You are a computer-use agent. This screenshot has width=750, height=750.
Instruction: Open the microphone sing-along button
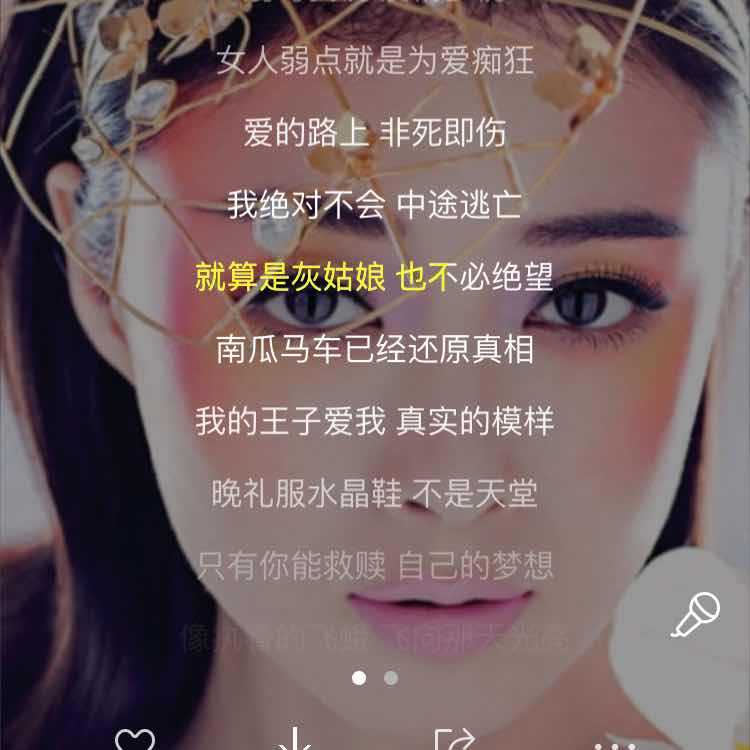pyautogui.click(x=696, y=614)
